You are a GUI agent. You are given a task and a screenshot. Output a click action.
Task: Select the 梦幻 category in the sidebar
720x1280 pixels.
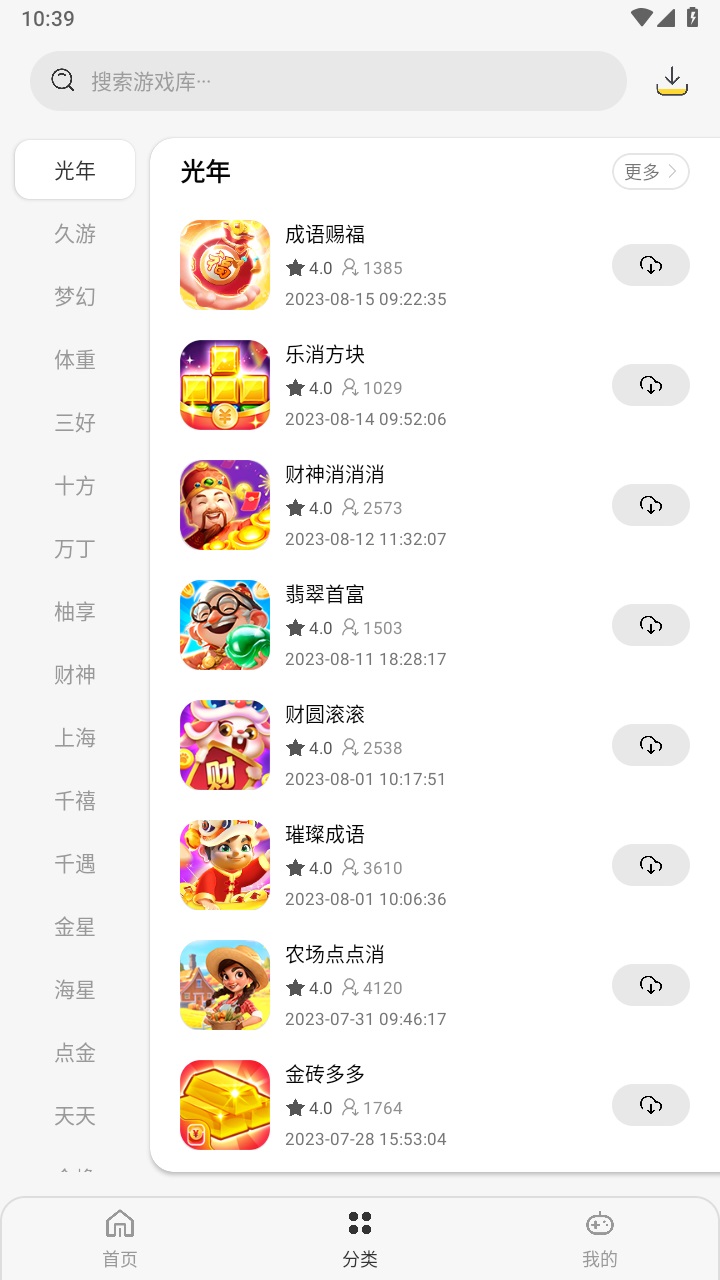tap(74, 296)
